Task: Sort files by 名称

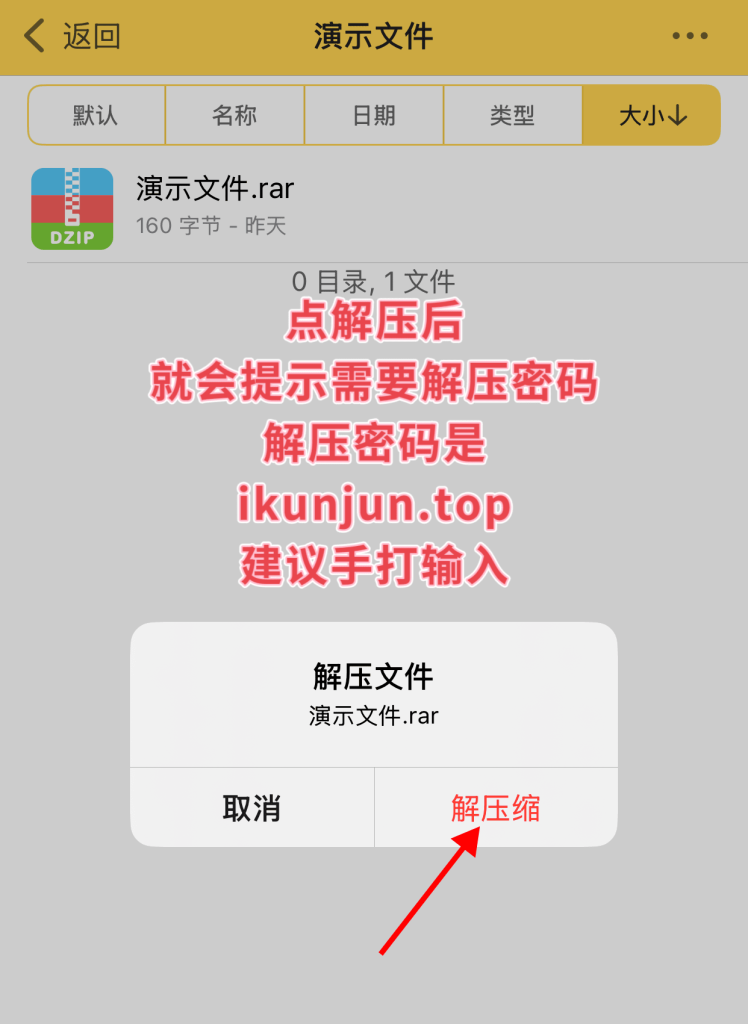Action: point(235,115)
